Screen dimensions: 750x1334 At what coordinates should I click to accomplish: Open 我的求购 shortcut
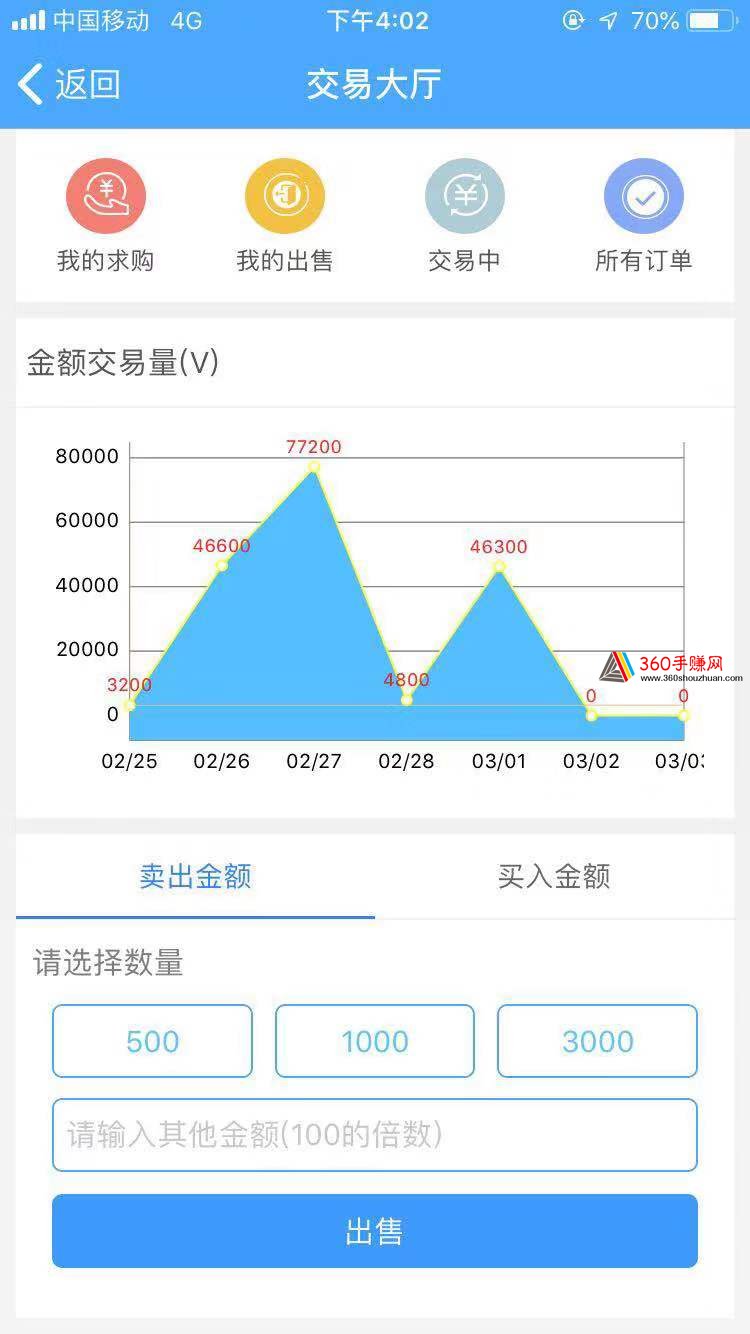point(105,216)
